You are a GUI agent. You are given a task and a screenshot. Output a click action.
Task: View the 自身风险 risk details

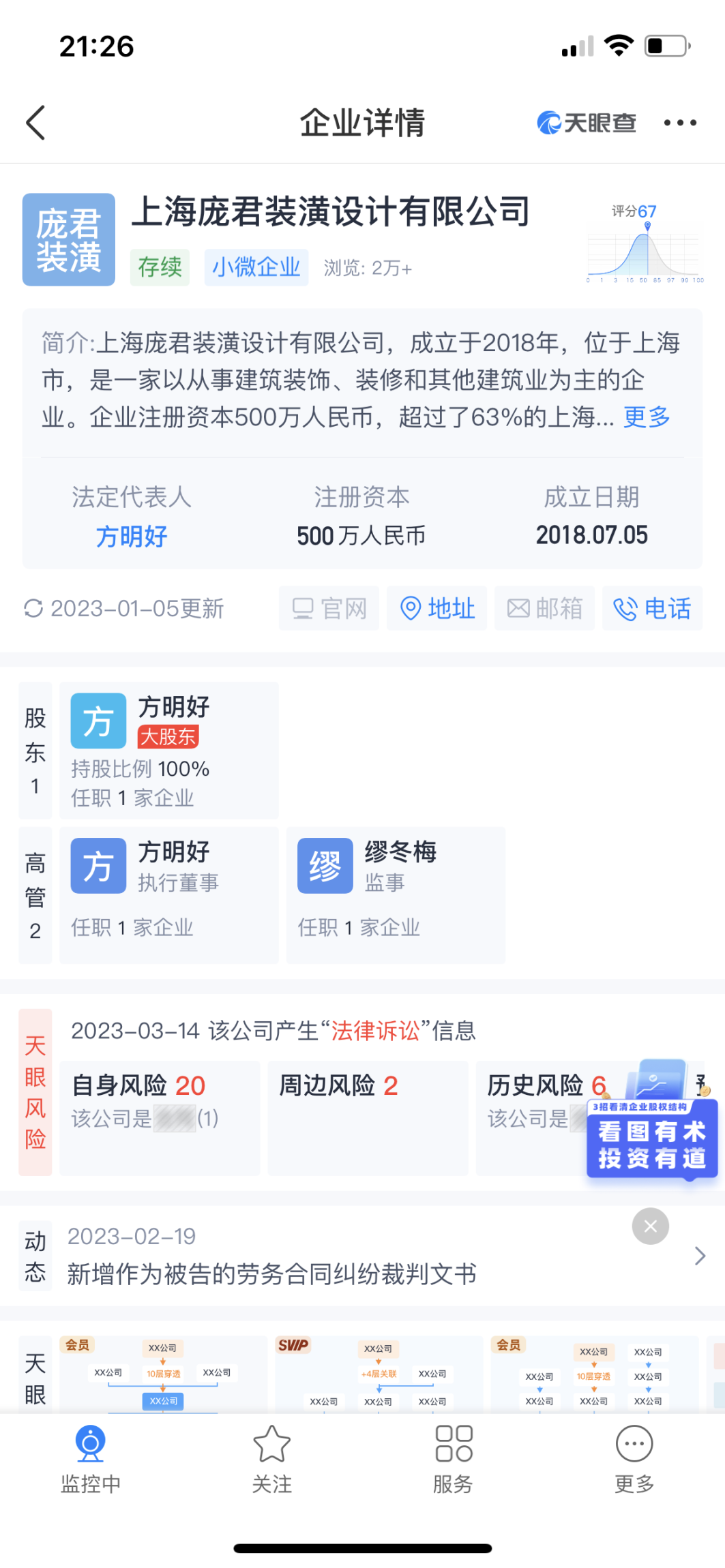(x=160, y=1117)
